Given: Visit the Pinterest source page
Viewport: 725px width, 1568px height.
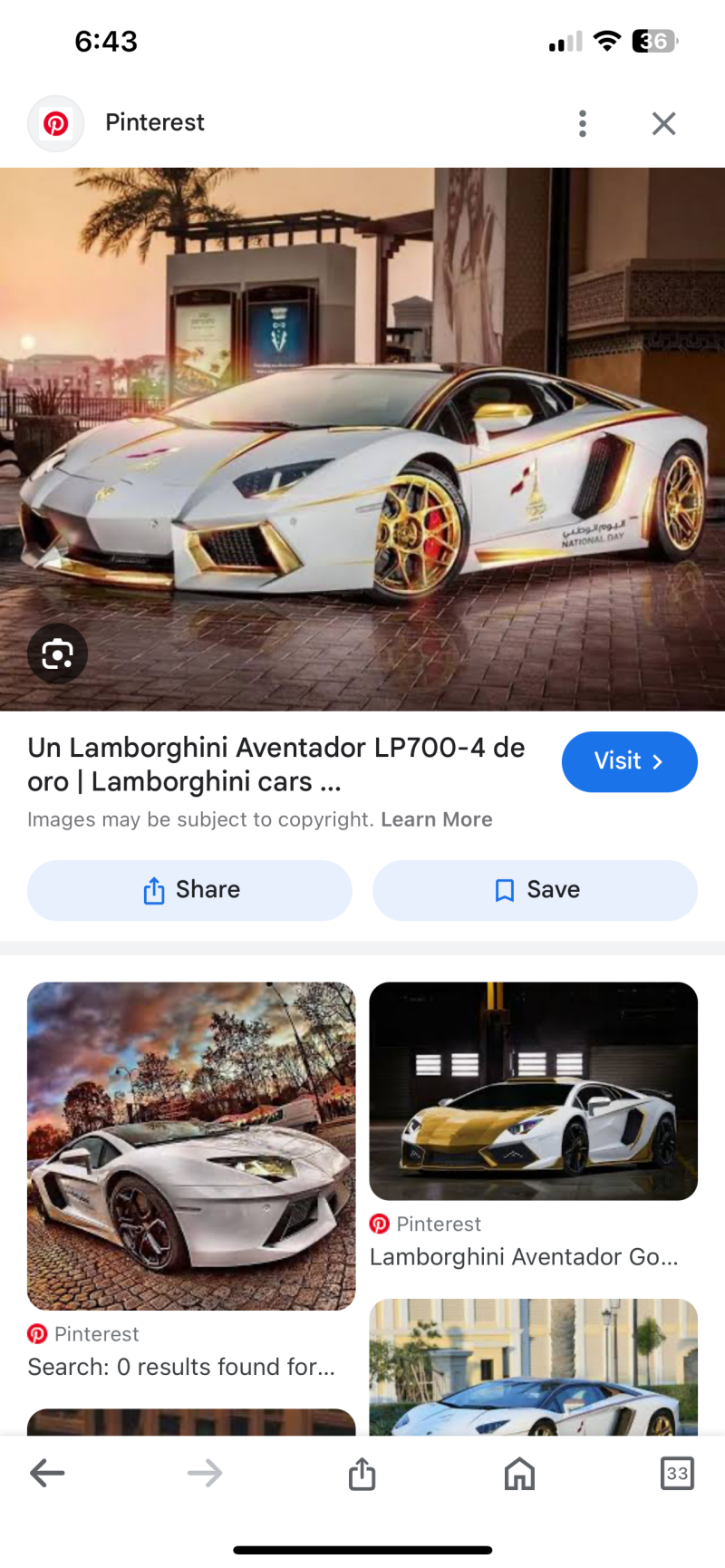Looking at the screenshot, I should click(x=629, y=761).
